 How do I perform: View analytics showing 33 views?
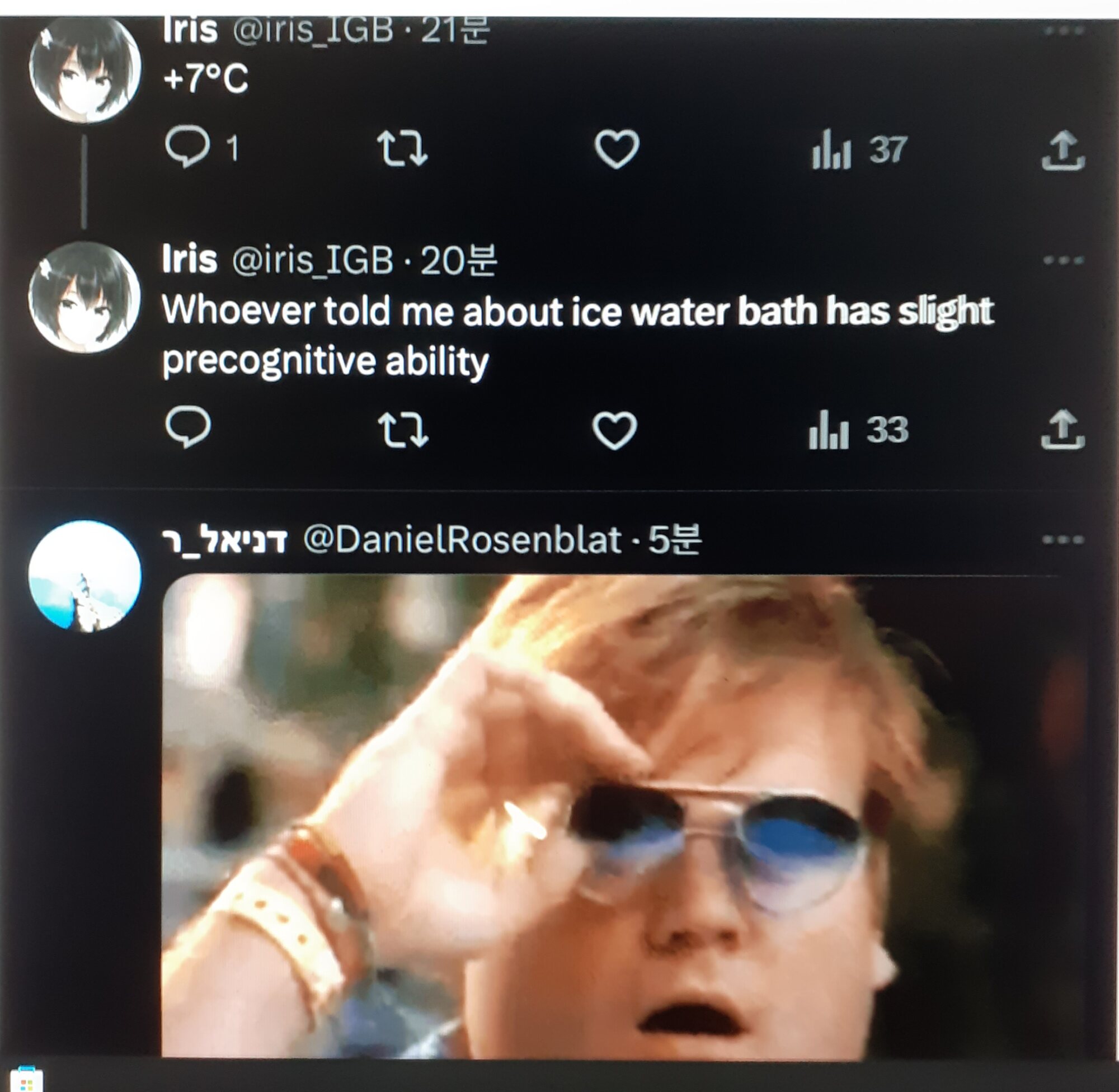(858, 430)
